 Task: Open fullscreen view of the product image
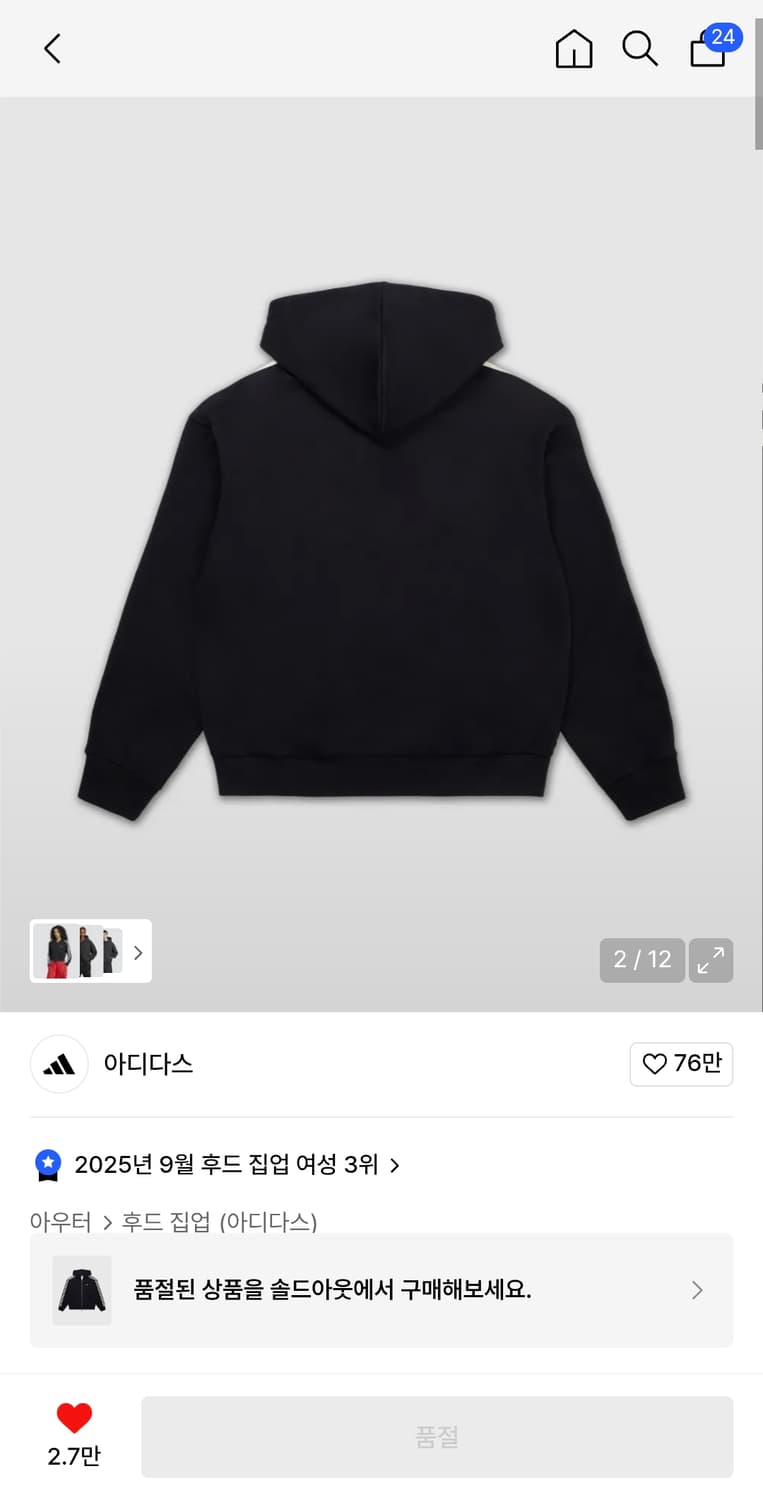pos(711,960)
